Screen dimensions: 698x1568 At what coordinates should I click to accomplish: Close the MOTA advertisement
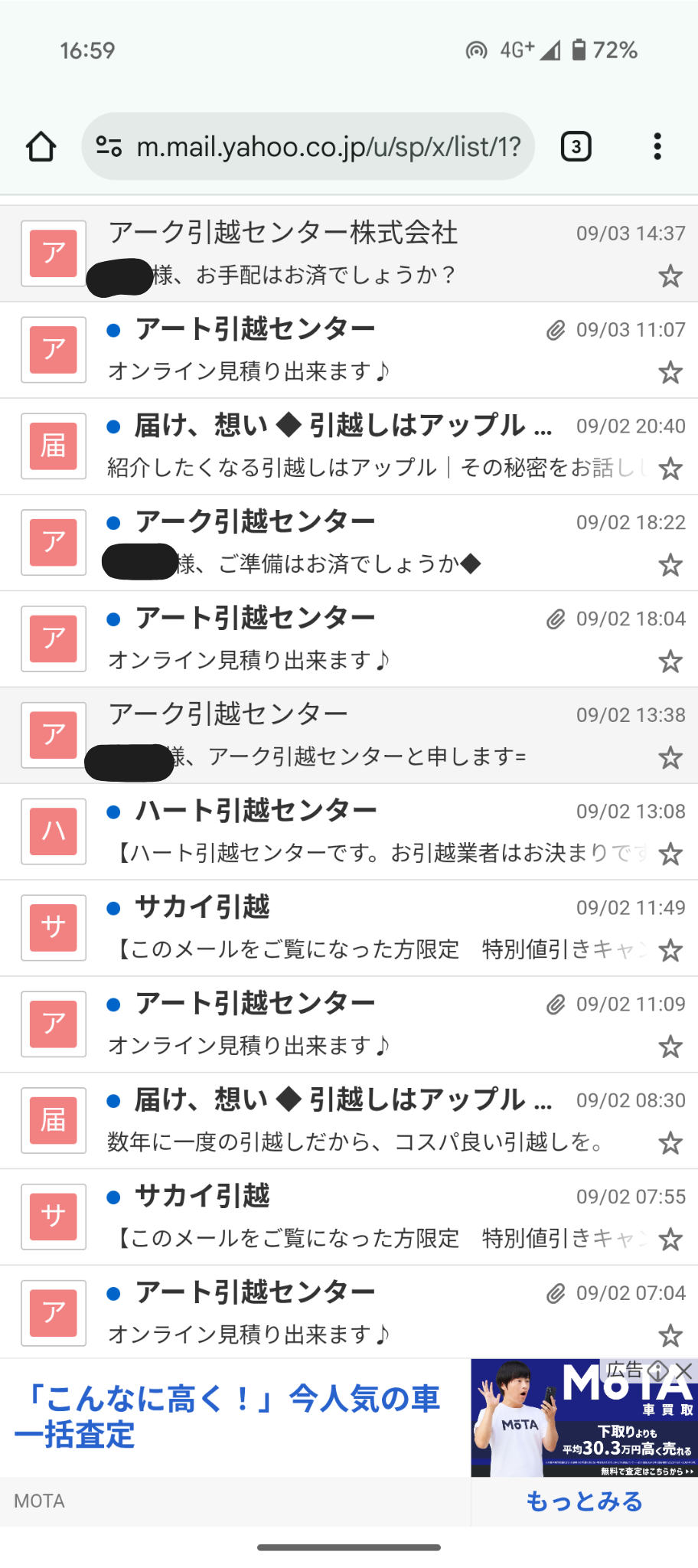pyautogui.click(x=684, y=1370)
